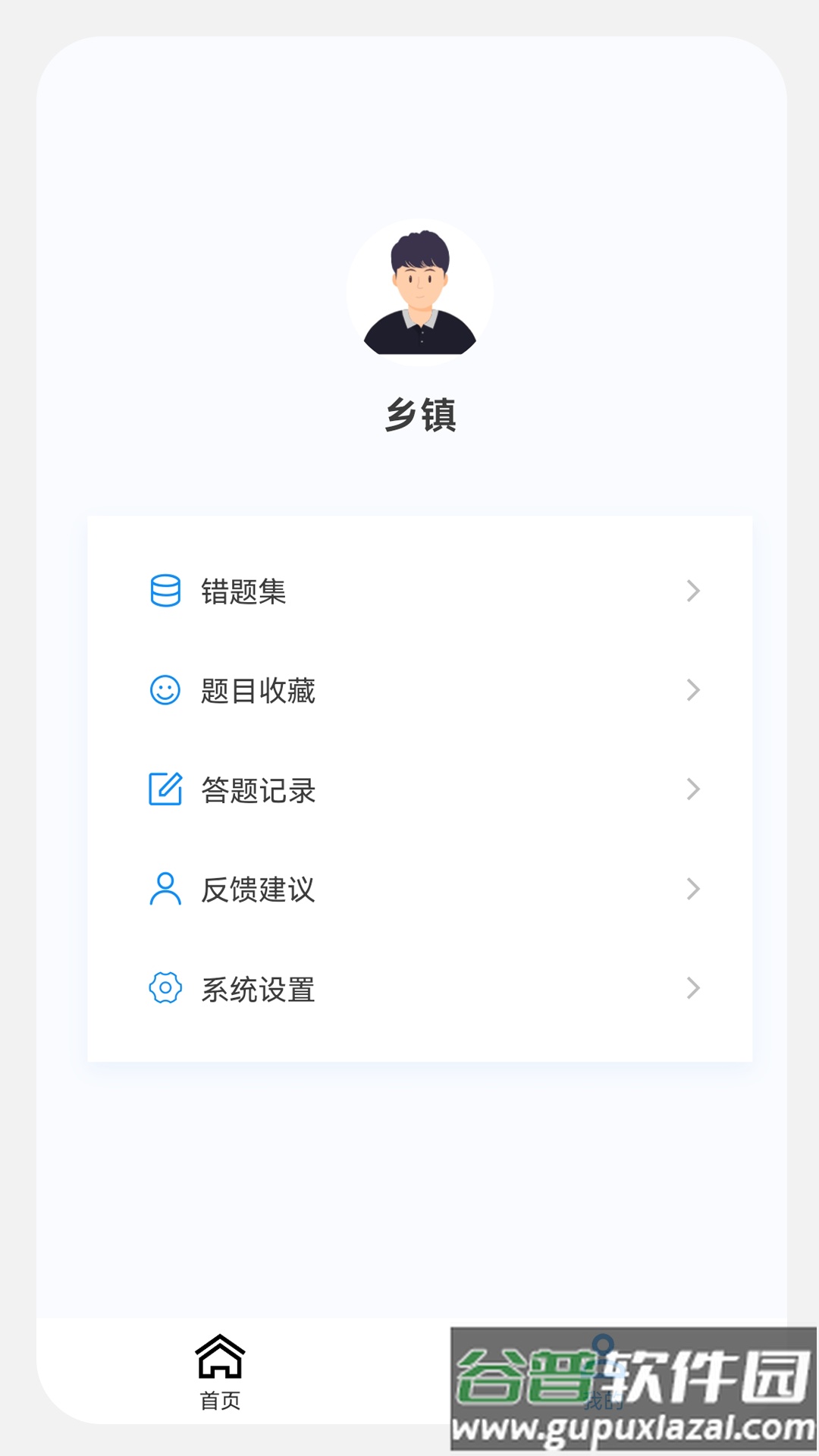Open 反馈建议 via its arrow
819x1456 pixels.
coord(692,890)
